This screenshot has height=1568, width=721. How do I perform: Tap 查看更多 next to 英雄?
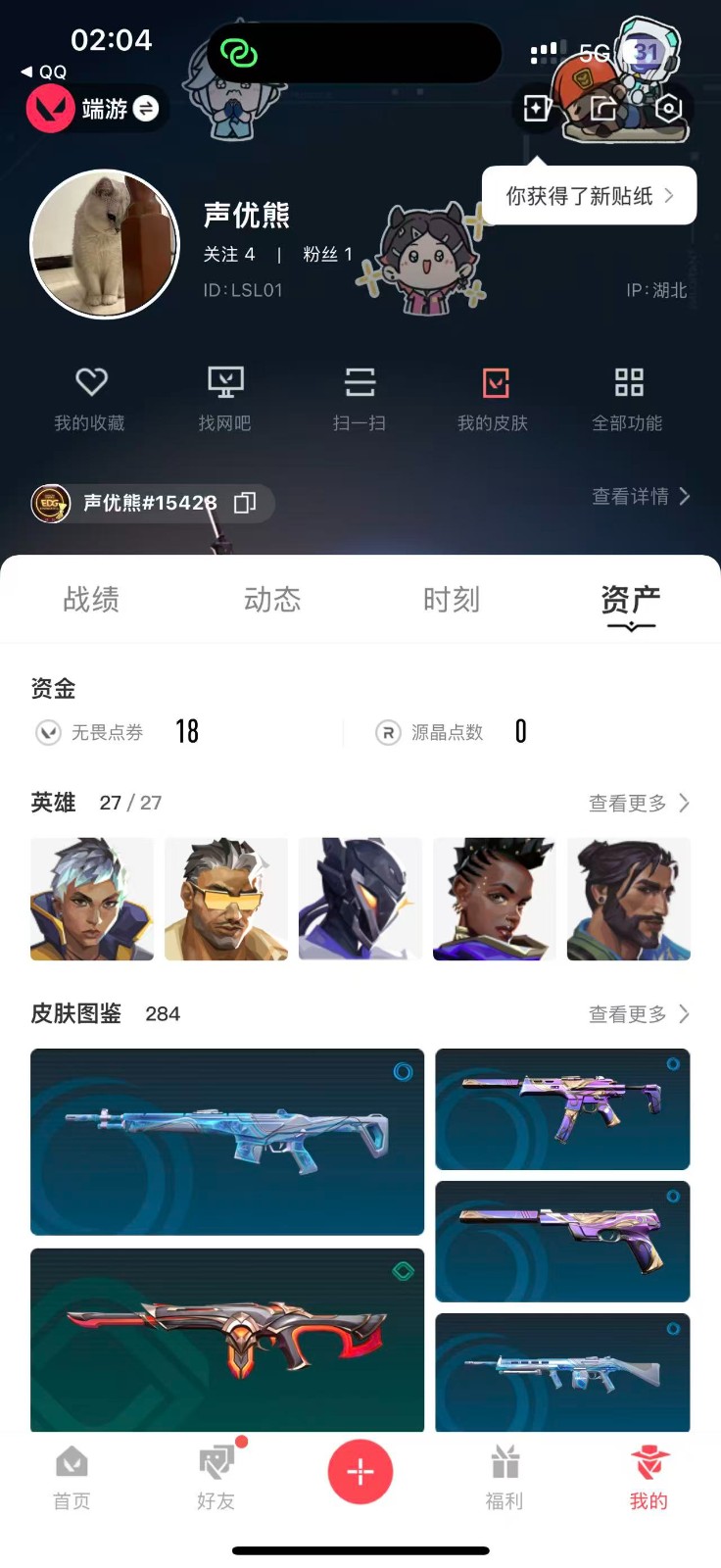[x=639, y=804]
